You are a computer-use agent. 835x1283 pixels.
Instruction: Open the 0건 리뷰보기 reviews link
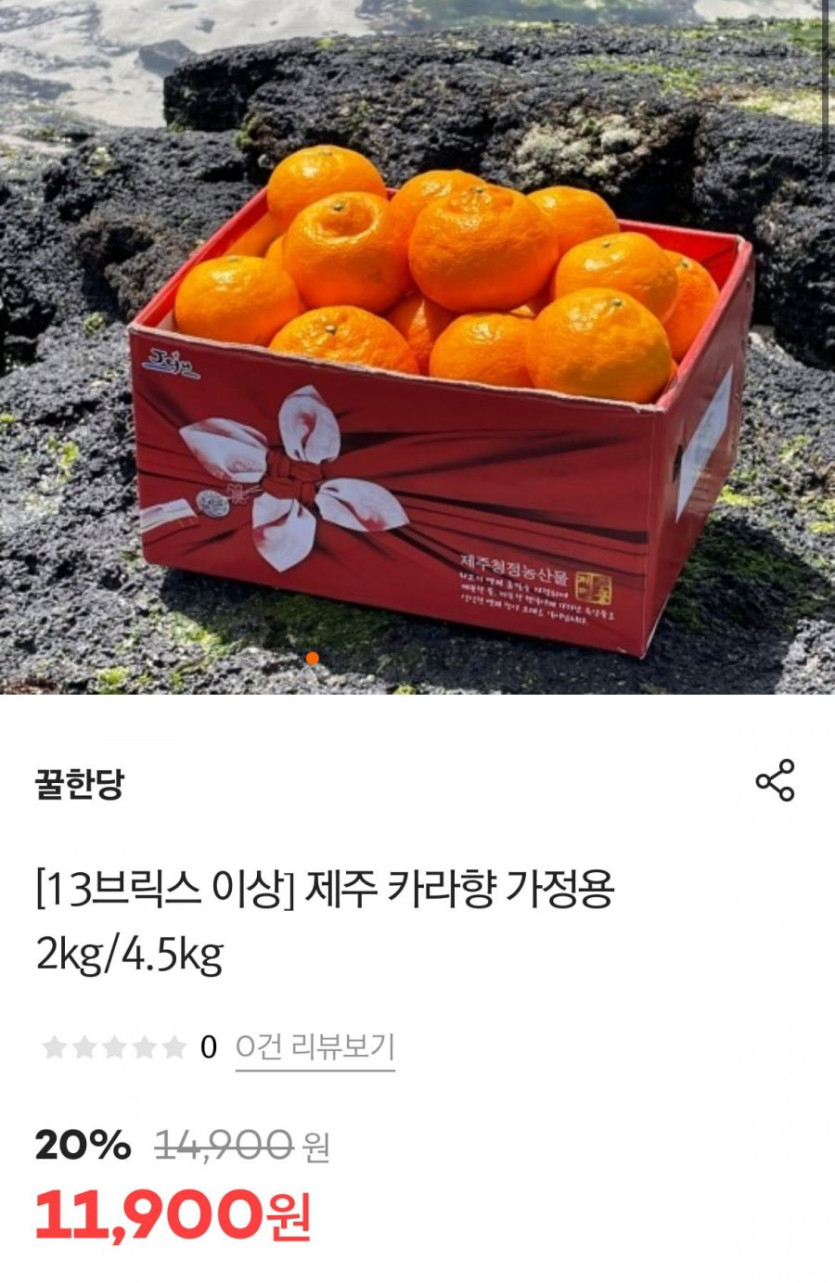click(x=315, y=1047)
